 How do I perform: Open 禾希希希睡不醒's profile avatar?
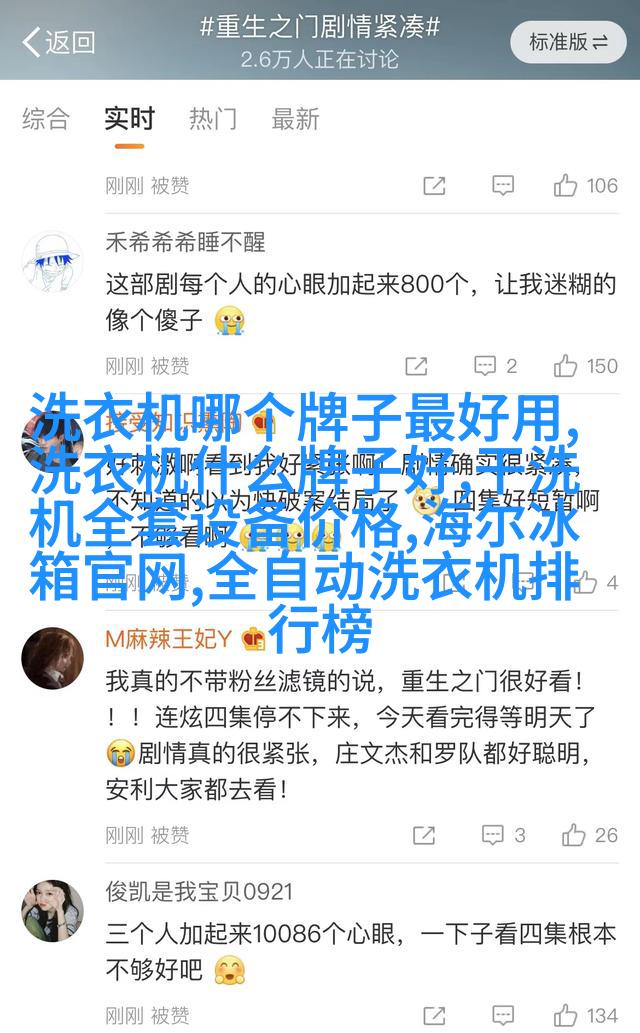(52, 263)
